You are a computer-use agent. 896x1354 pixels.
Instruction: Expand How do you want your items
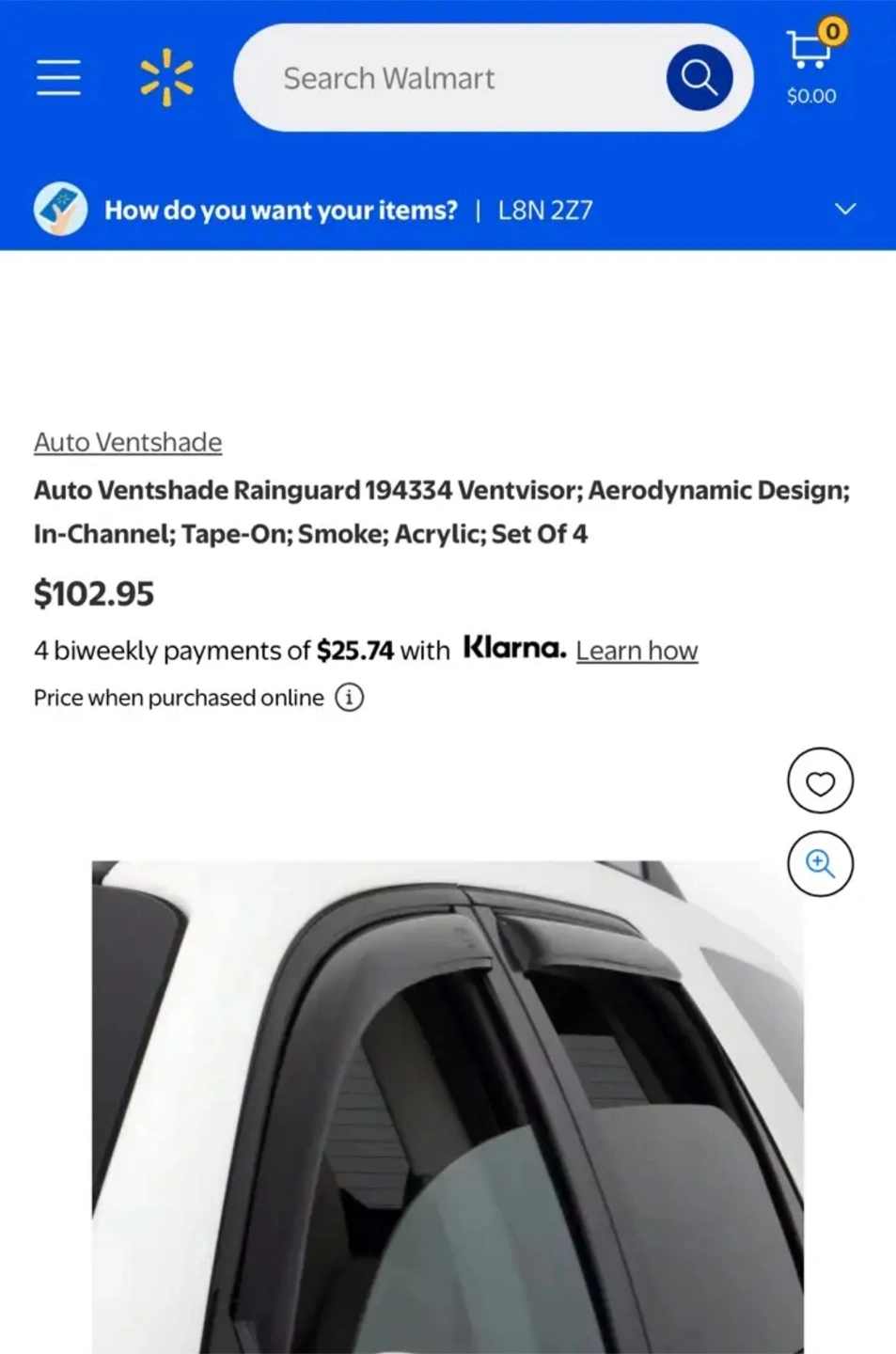click(x=448, y=209)
